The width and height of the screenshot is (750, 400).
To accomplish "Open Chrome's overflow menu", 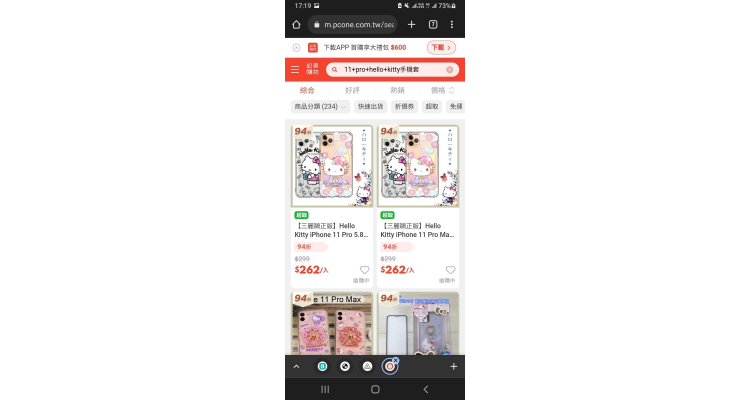I will pyautogui.click(x=452, y=24).
